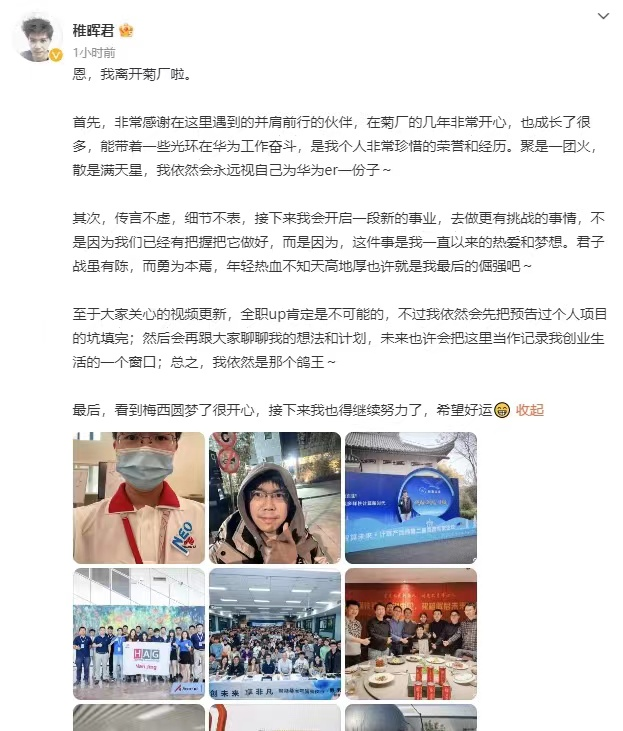Open the photo of man wearing mask
623x731 pixels.
(138, 497)
